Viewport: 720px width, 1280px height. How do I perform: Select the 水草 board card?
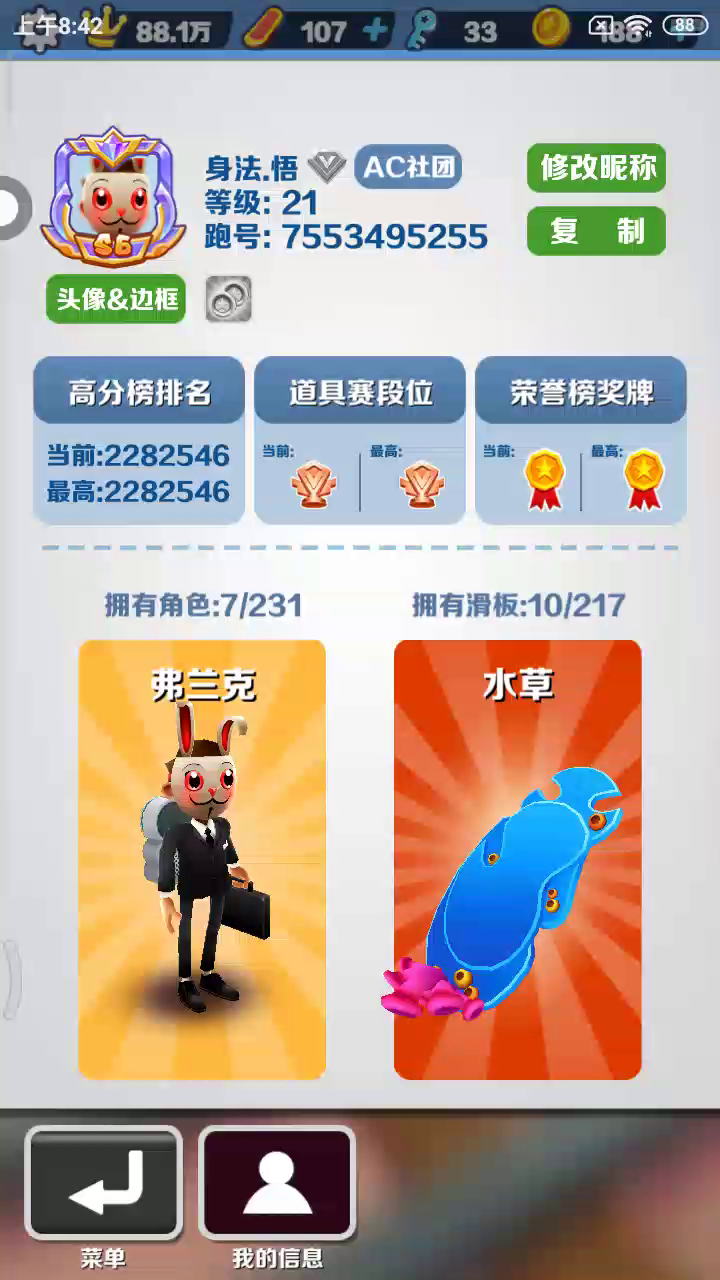click(518, 859)
